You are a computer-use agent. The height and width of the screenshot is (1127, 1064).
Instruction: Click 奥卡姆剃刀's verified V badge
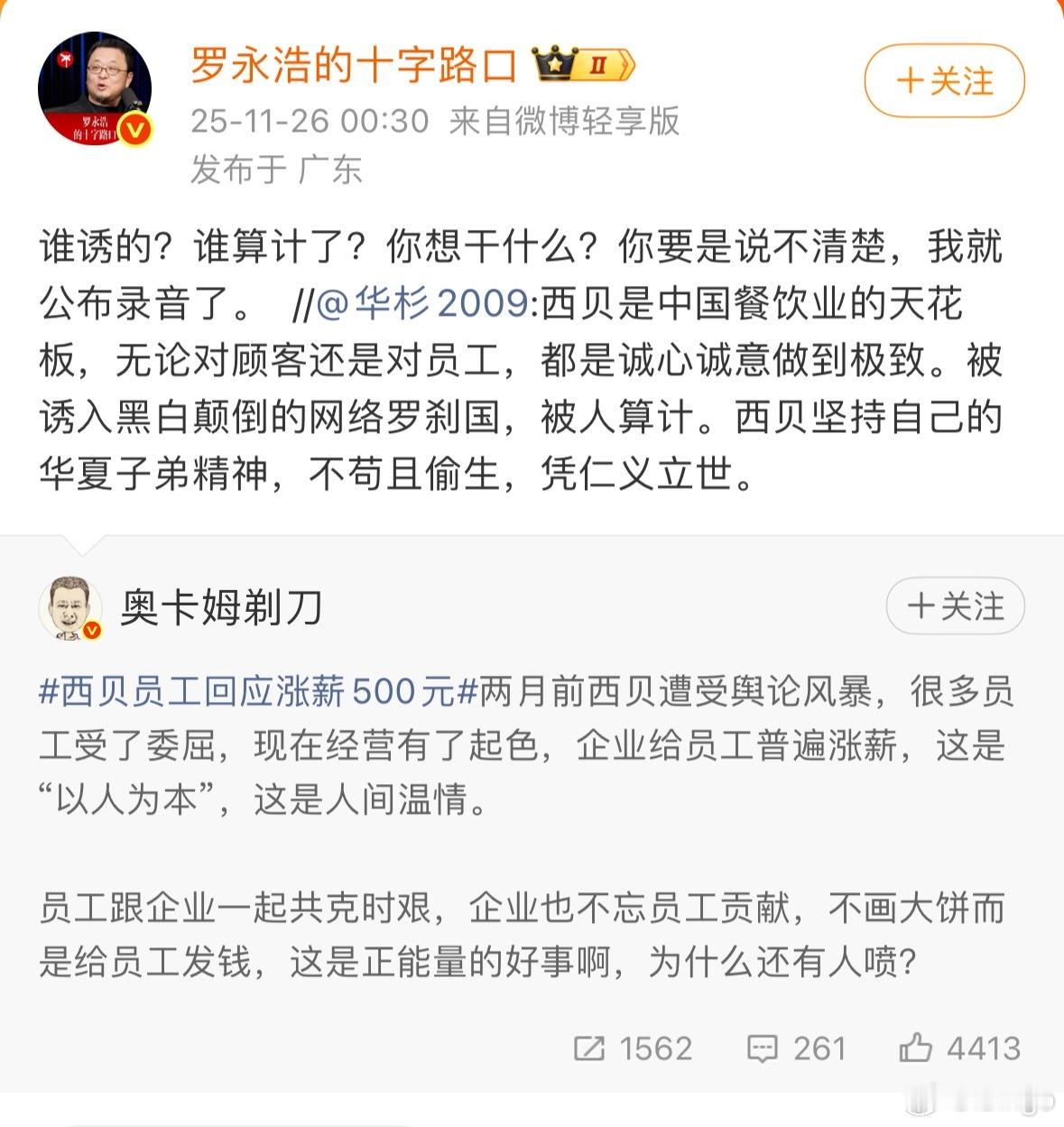[90, 630]
